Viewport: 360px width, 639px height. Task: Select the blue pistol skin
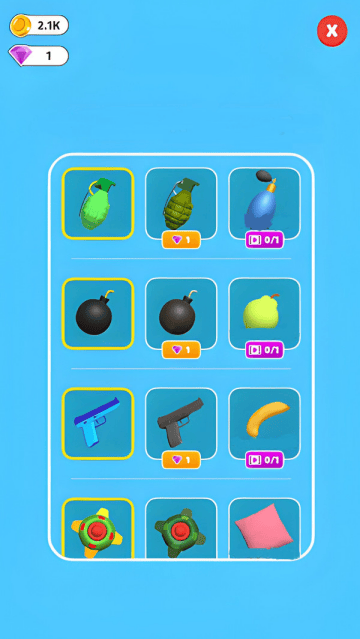pyautogui.click(x=98, y=423)
